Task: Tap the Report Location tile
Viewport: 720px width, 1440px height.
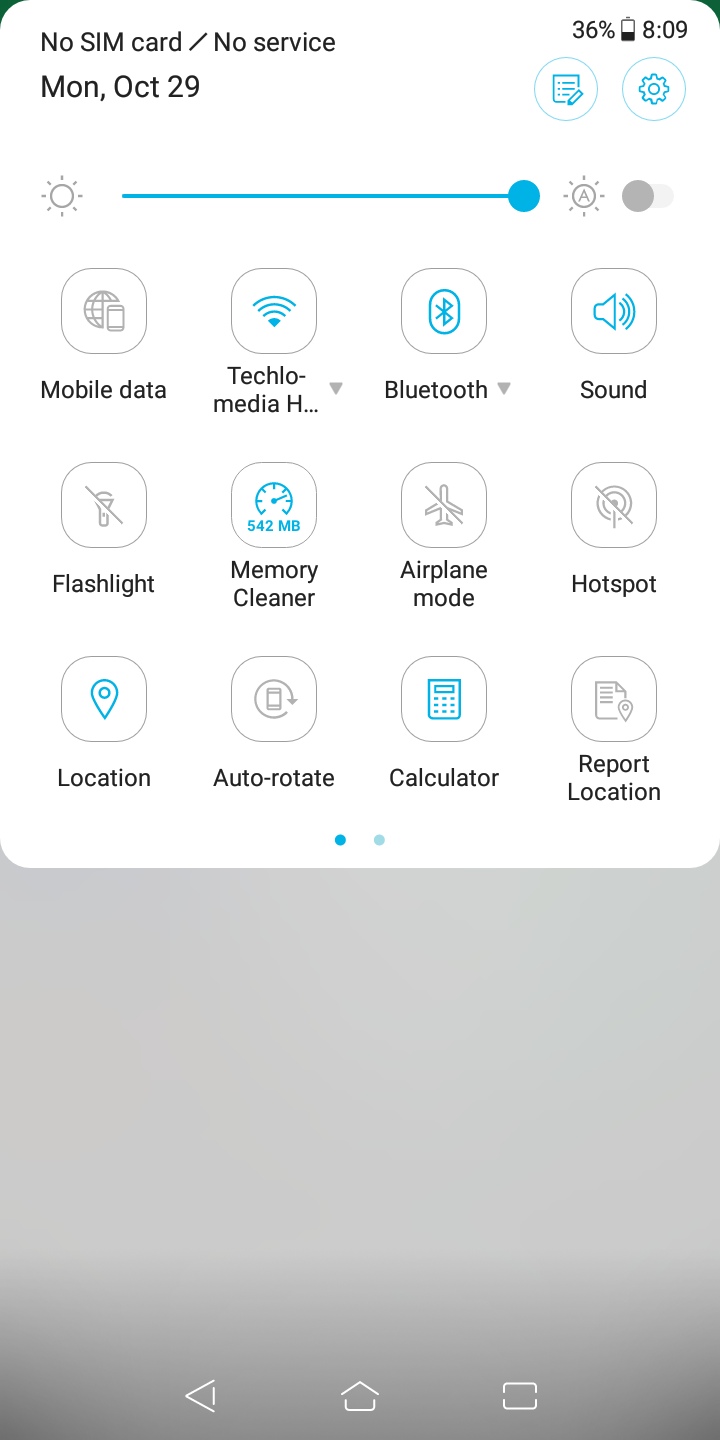Action: (614, 699)
